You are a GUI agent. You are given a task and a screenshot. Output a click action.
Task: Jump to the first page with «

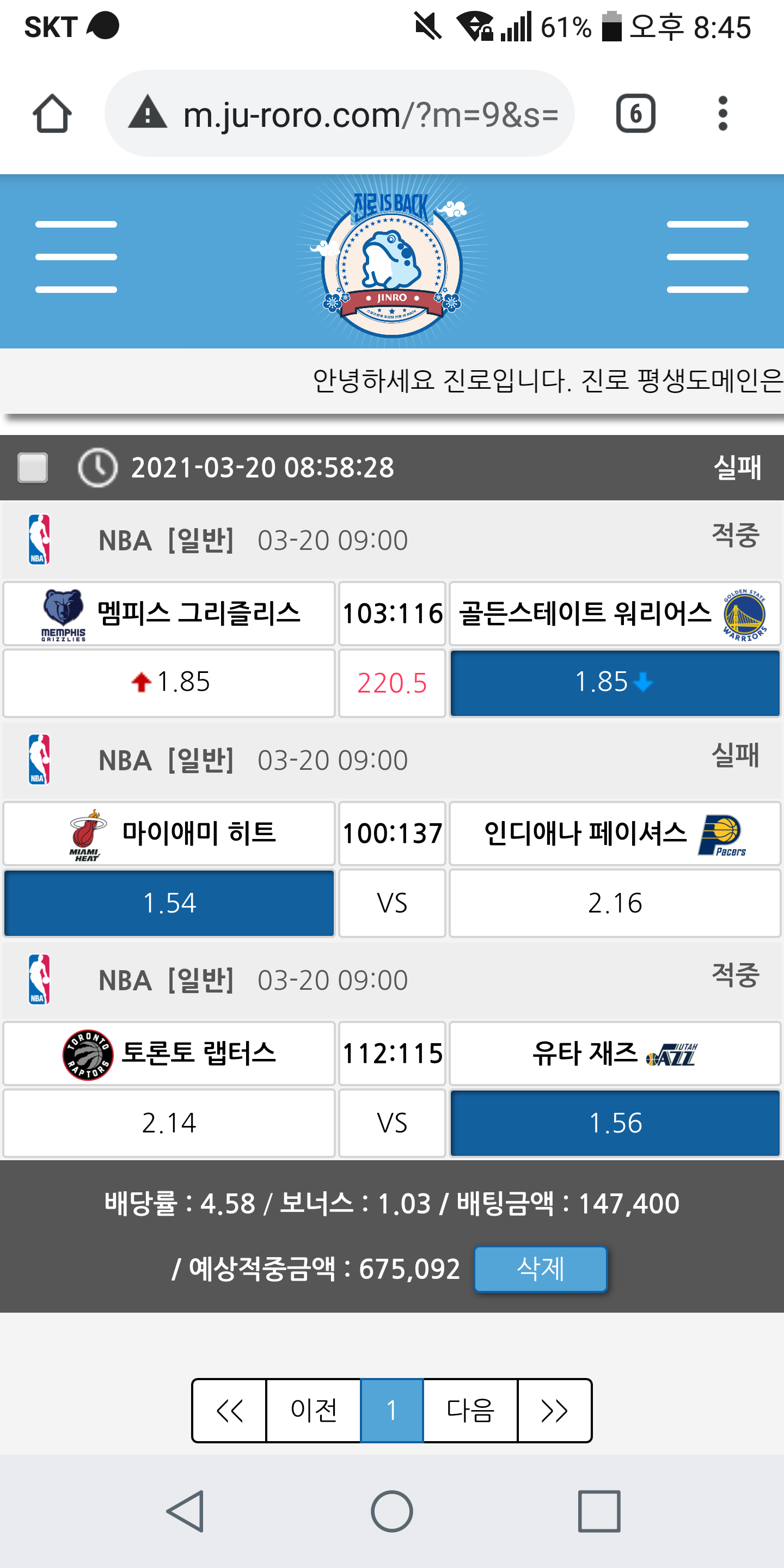click(229, 1410)
